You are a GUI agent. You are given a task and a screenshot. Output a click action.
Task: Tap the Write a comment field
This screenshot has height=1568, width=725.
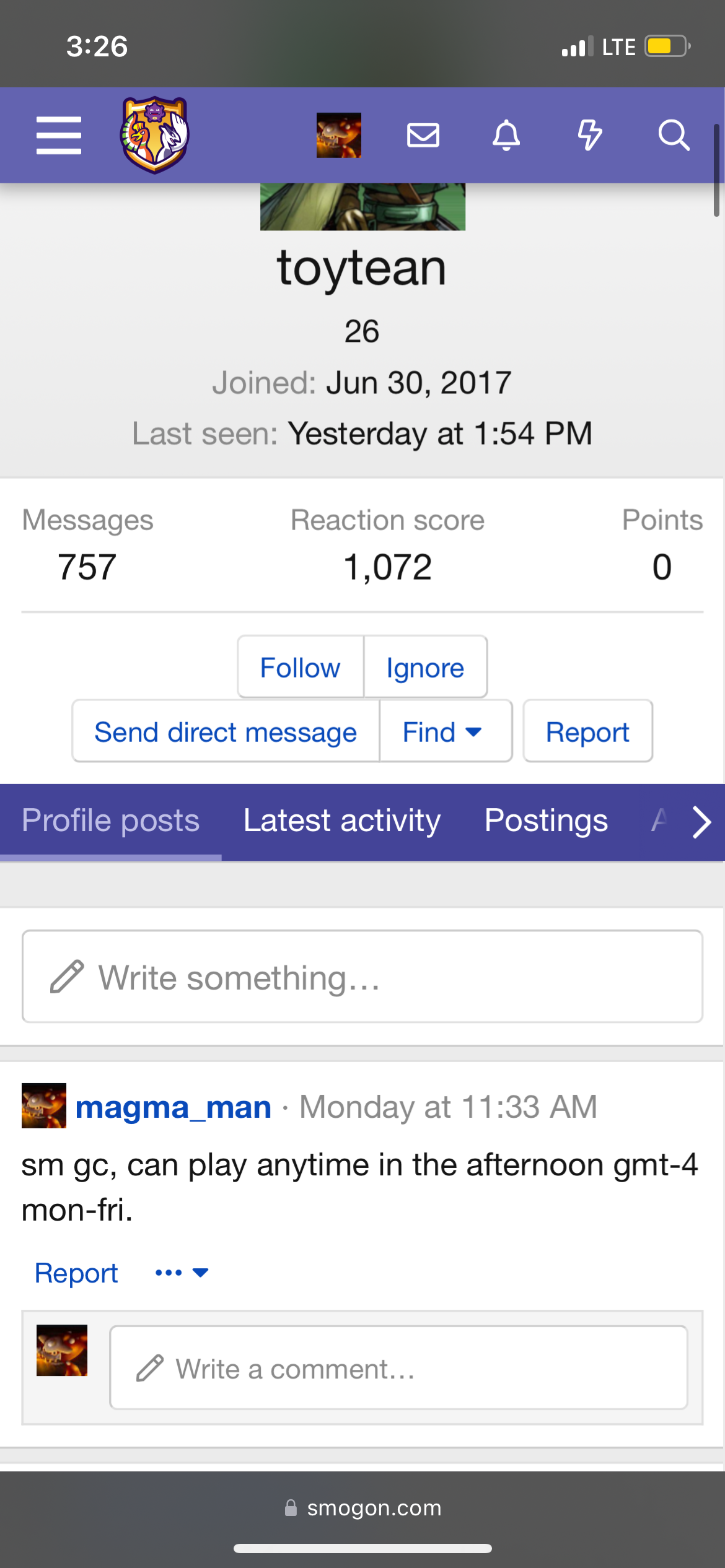pyautogui.click(x=398, y=1368)
